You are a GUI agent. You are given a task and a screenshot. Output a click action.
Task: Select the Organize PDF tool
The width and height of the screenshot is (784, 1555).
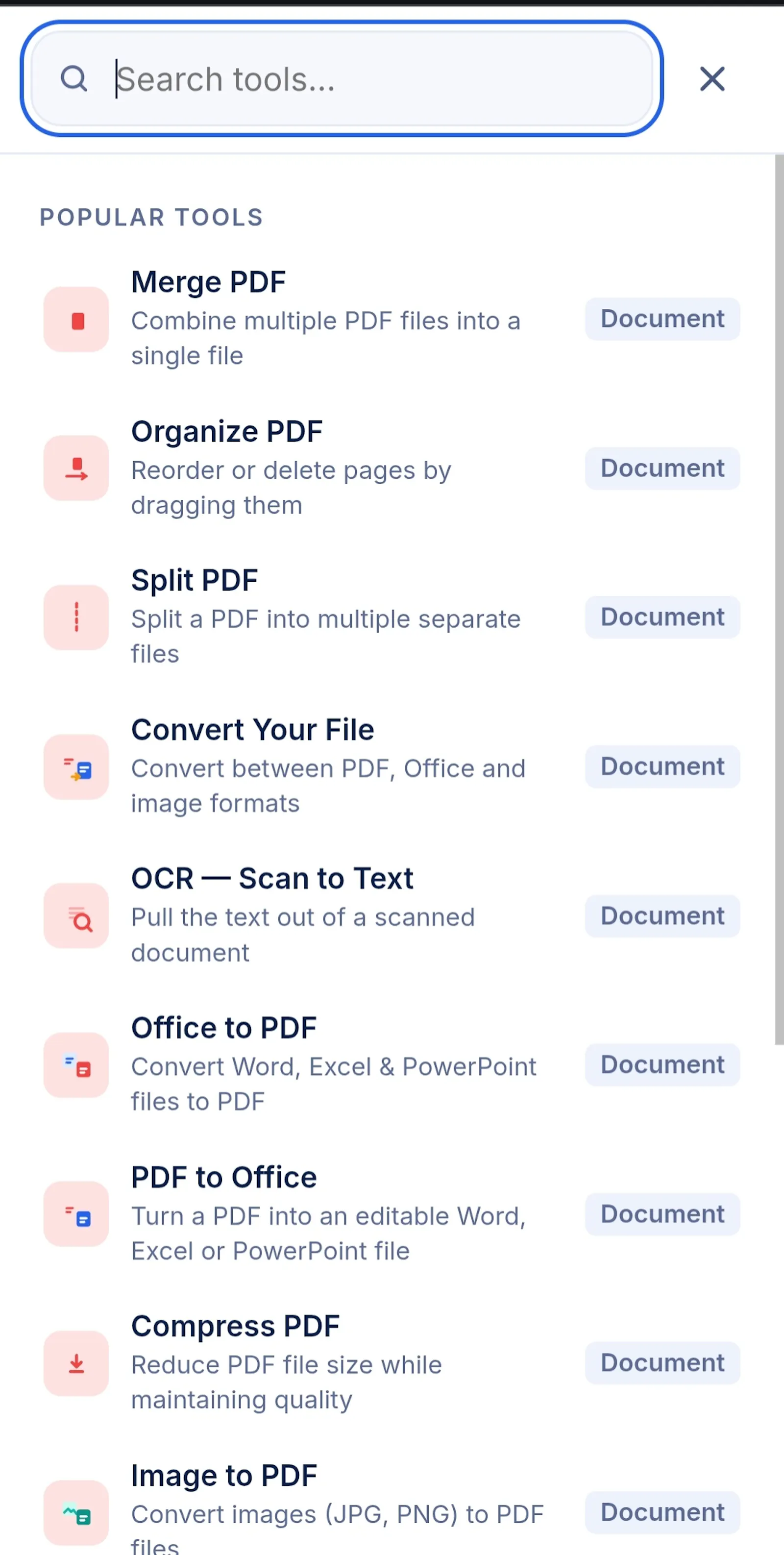pyautogui.click(x=392, y=469)
